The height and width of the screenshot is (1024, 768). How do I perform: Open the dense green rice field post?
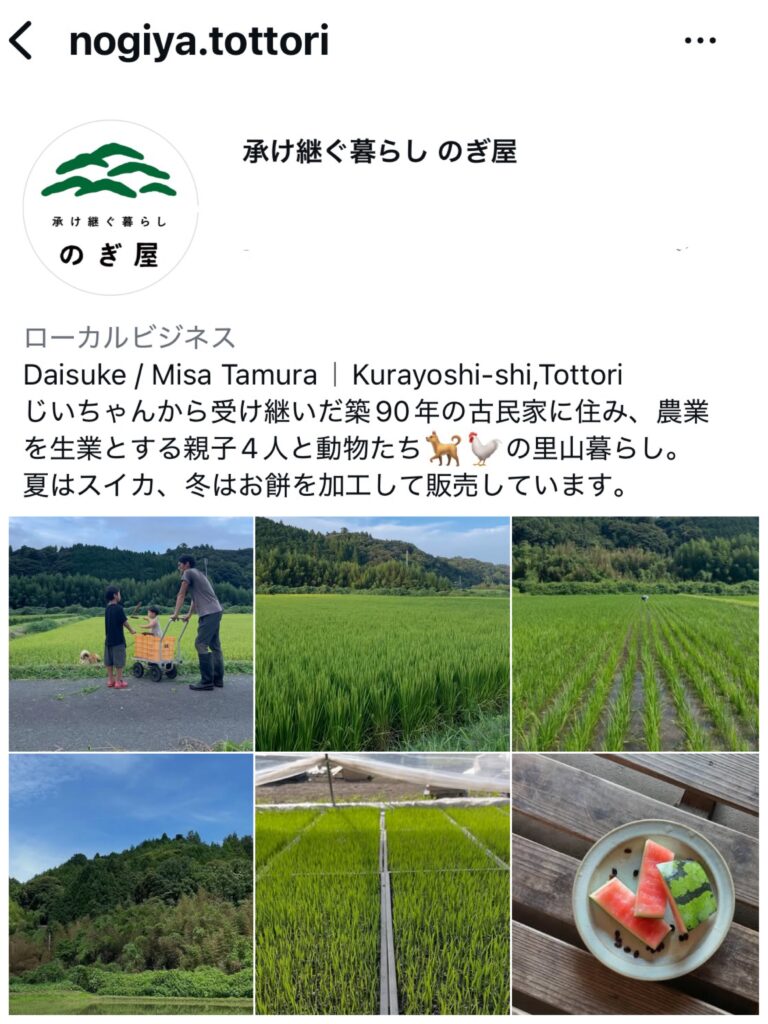[x=382, y=633]
